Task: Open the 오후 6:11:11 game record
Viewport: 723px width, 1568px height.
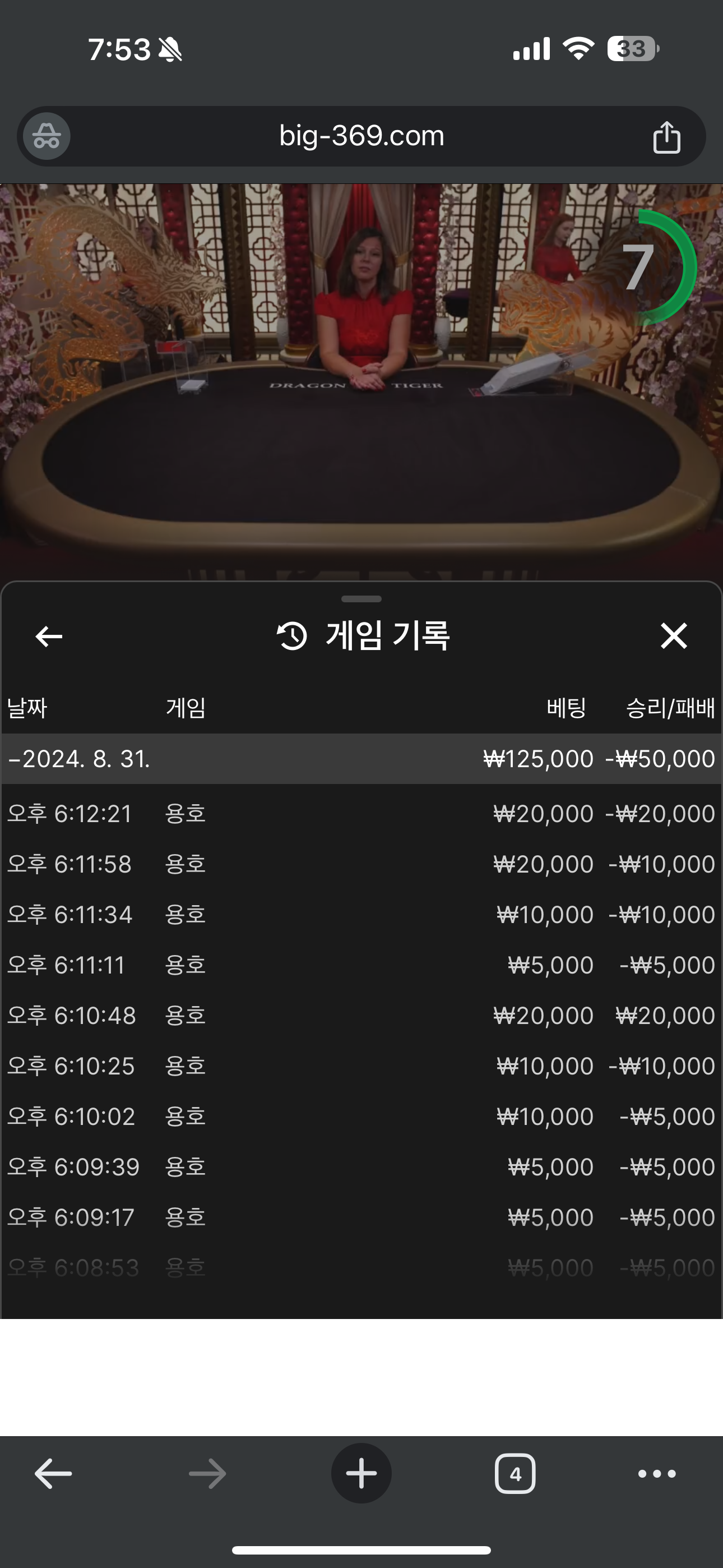Action: tap(361, 965)
